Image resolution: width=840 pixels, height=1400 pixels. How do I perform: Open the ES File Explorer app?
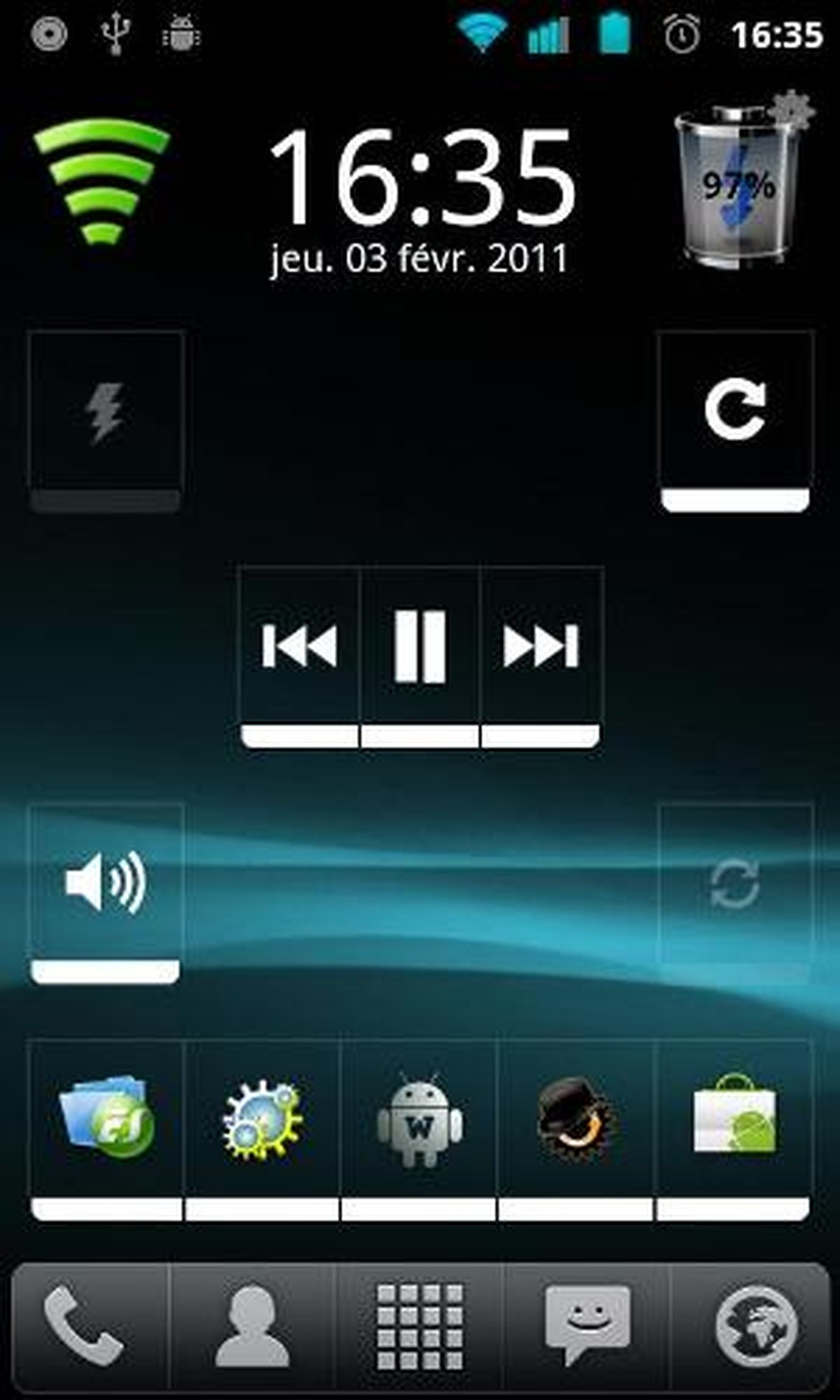pos(106,1120)
